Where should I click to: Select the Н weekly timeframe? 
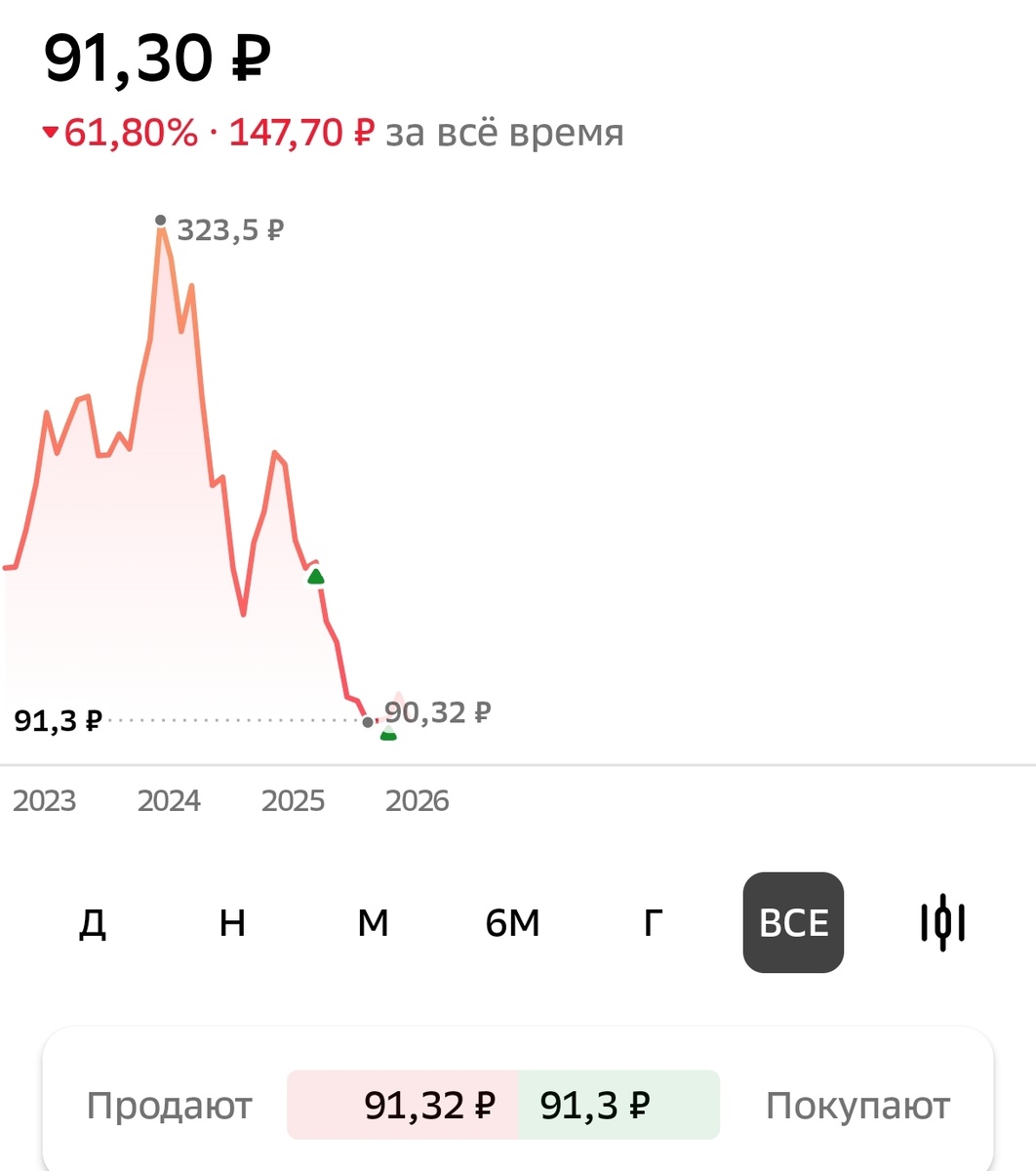click(x=232, y=922)
